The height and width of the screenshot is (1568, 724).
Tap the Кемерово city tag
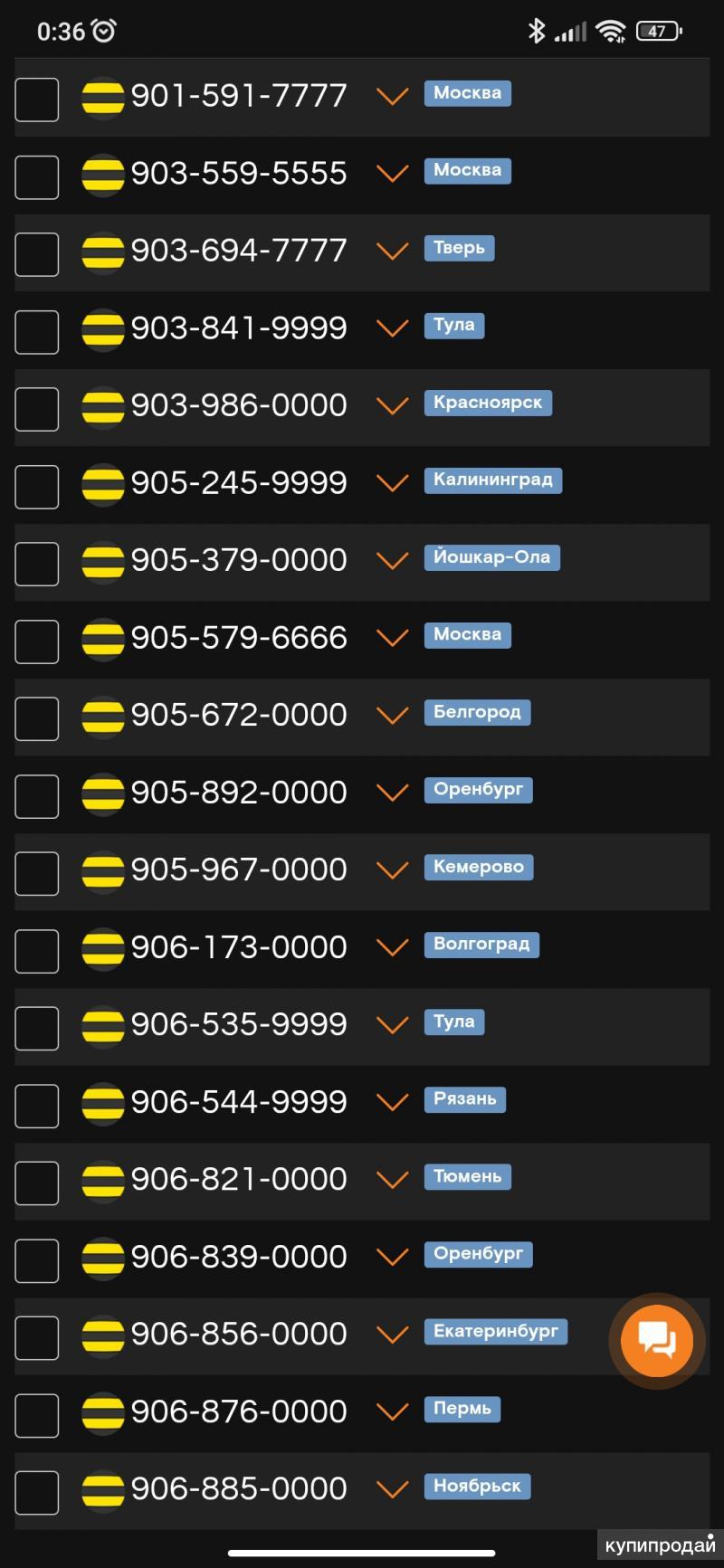[478, 867]
